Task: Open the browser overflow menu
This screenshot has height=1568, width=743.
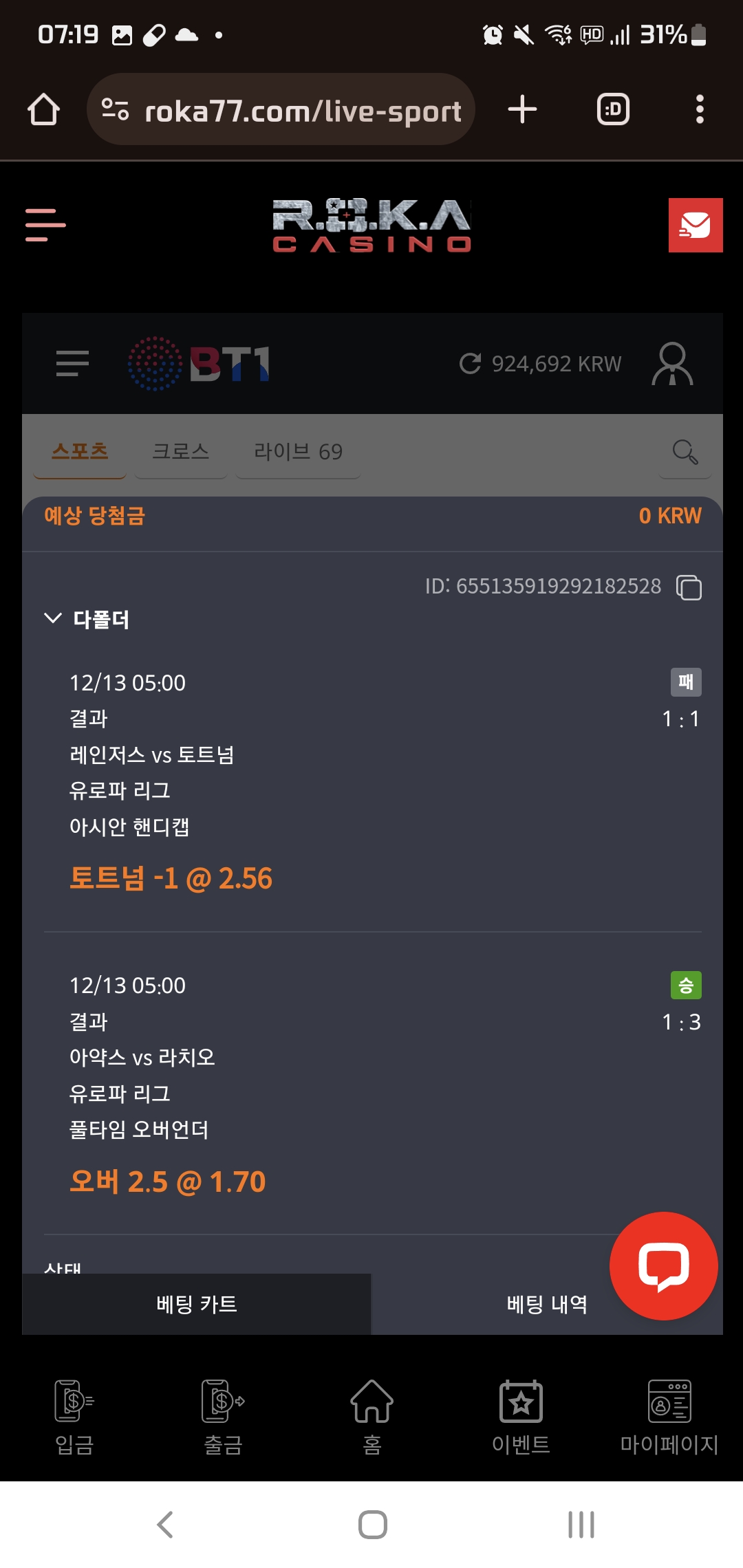Action: click(700, 109)
